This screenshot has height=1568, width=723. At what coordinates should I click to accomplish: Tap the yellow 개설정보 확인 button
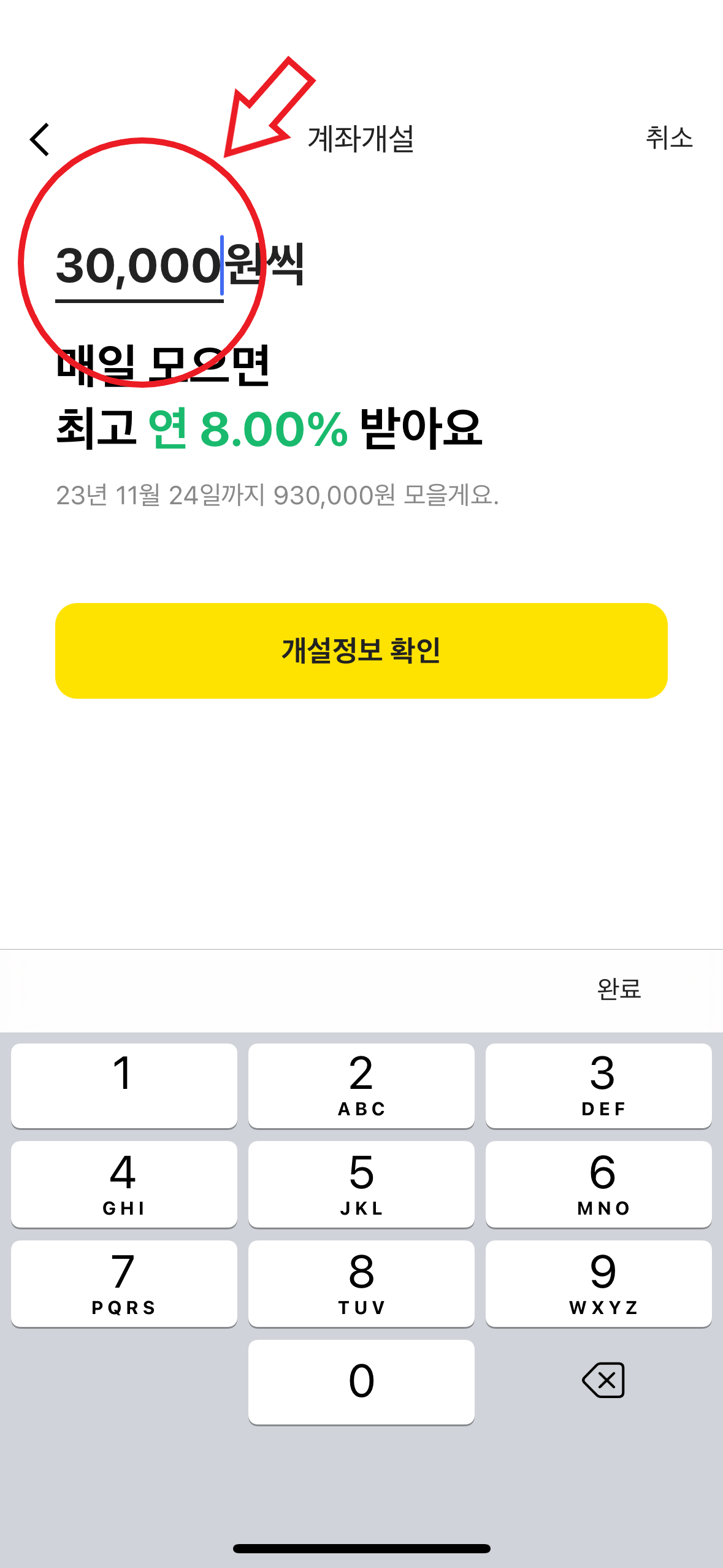coord(361,650)
